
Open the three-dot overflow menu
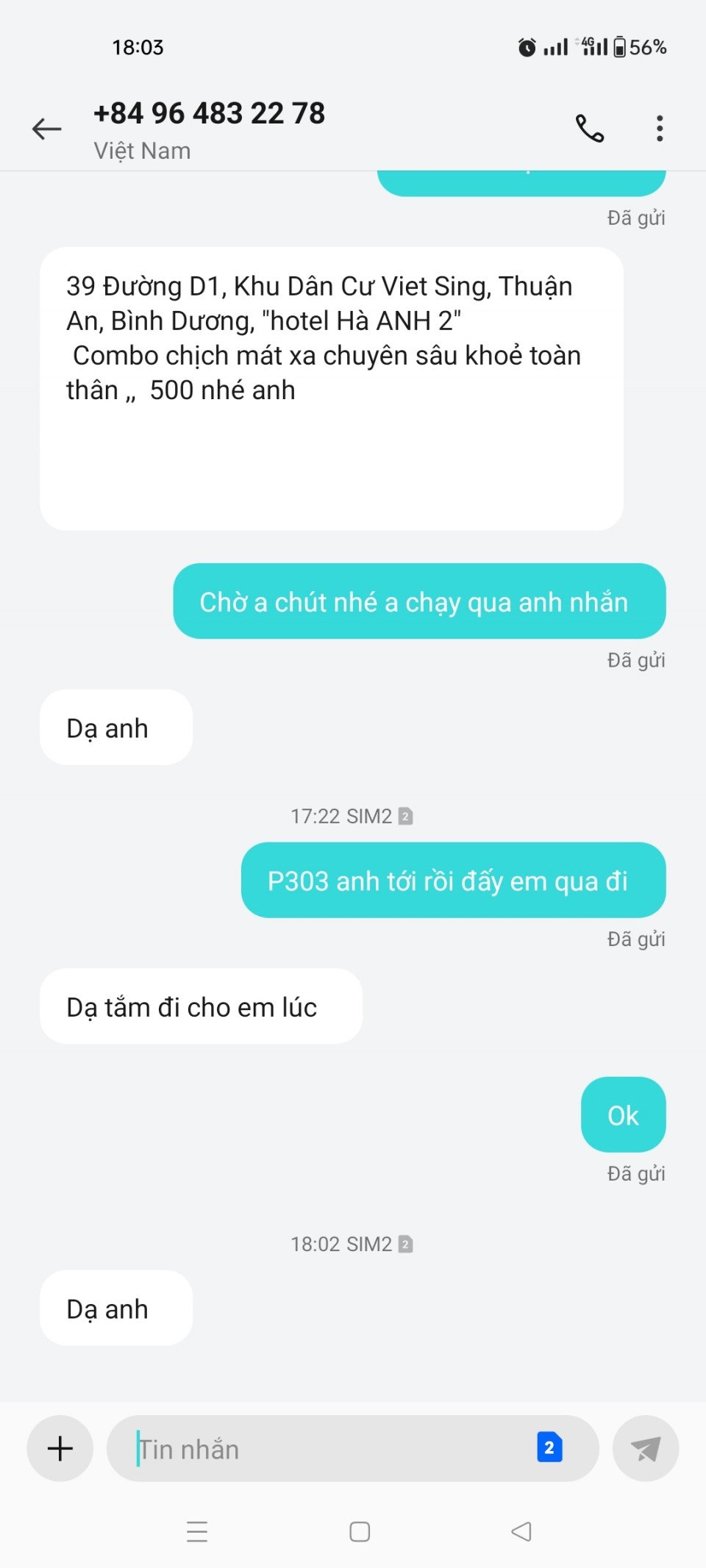pos(660,129)
